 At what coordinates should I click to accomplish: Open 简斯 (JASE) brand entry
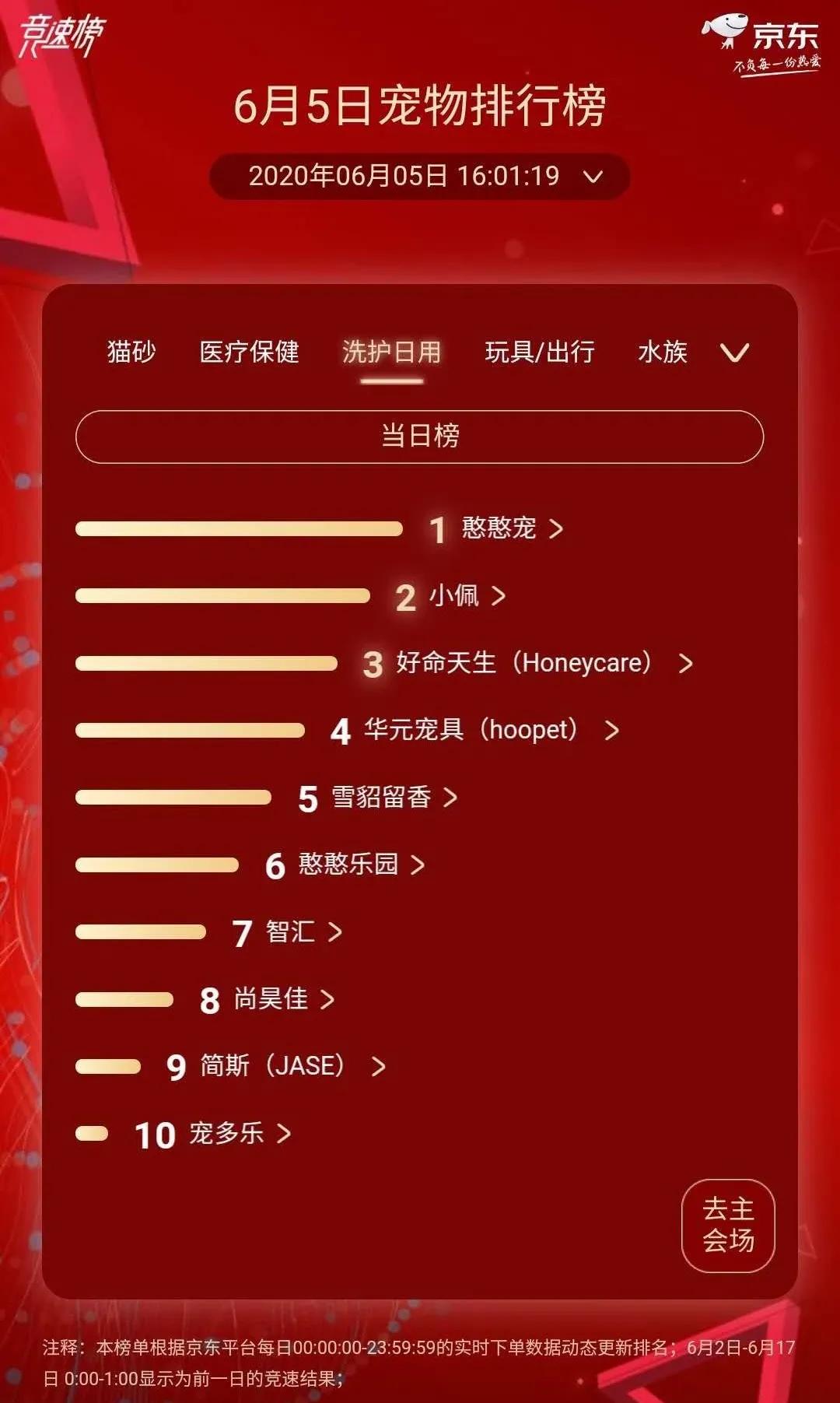tap(273, 1066)
